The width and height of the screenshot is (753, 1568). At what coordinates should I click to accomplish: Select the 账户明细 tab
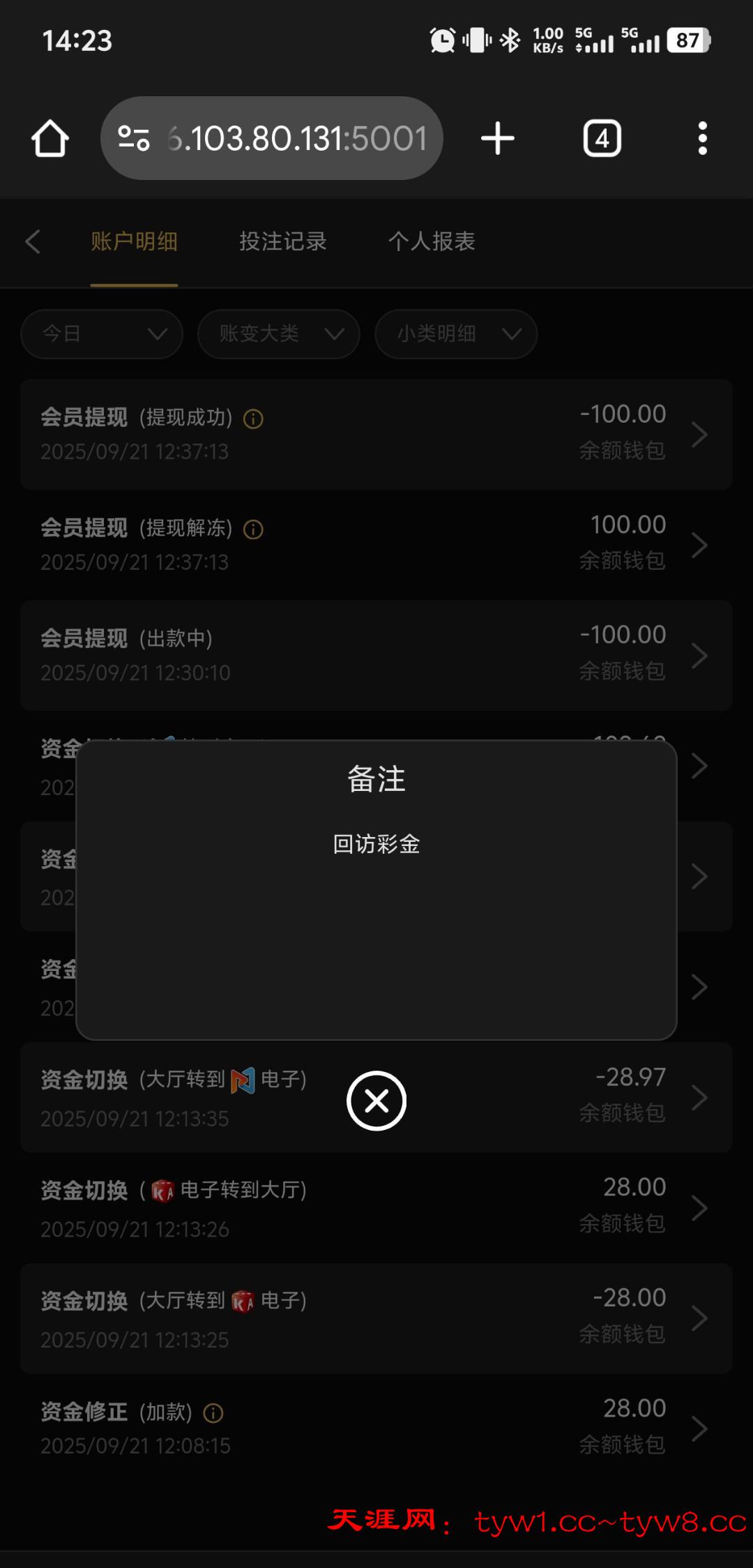pos(134,241)
